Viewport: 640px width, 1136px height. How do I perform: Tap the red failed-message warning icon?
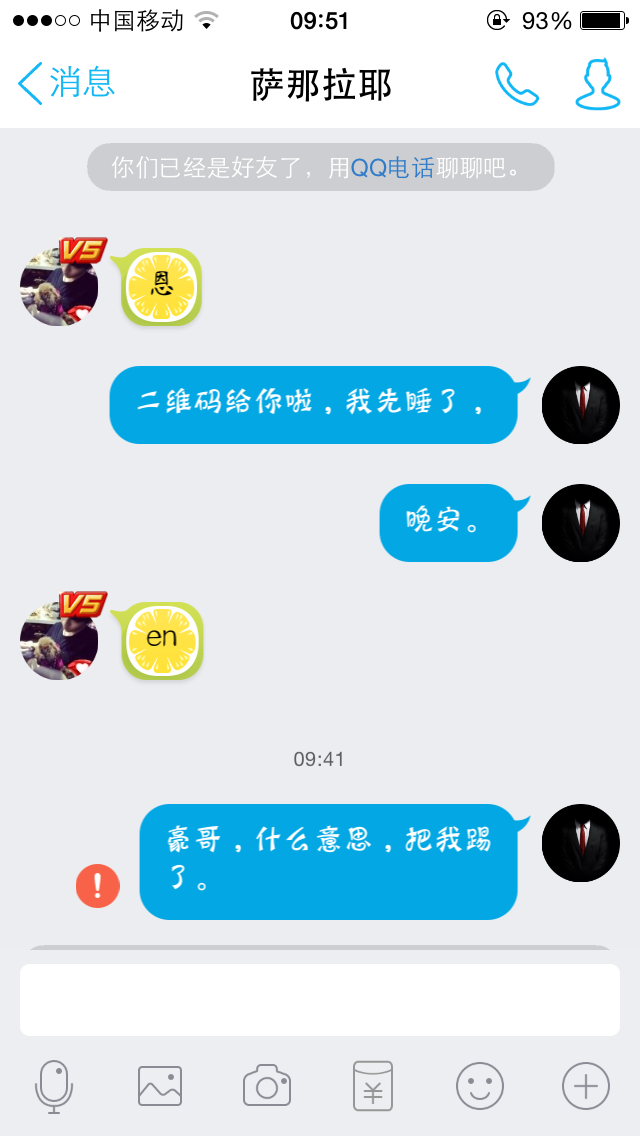[98, 885]
